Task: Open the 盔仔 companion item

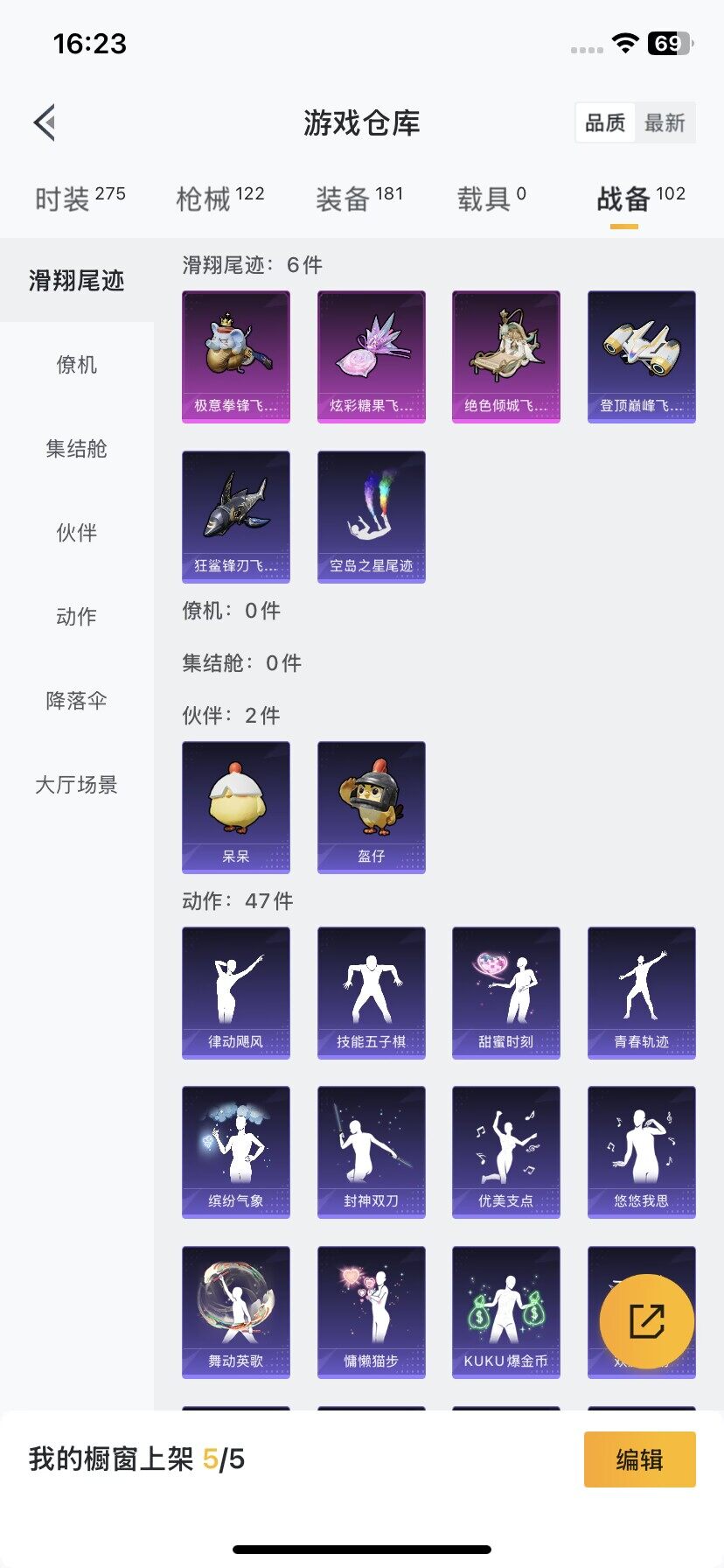Action: (371, 807)
